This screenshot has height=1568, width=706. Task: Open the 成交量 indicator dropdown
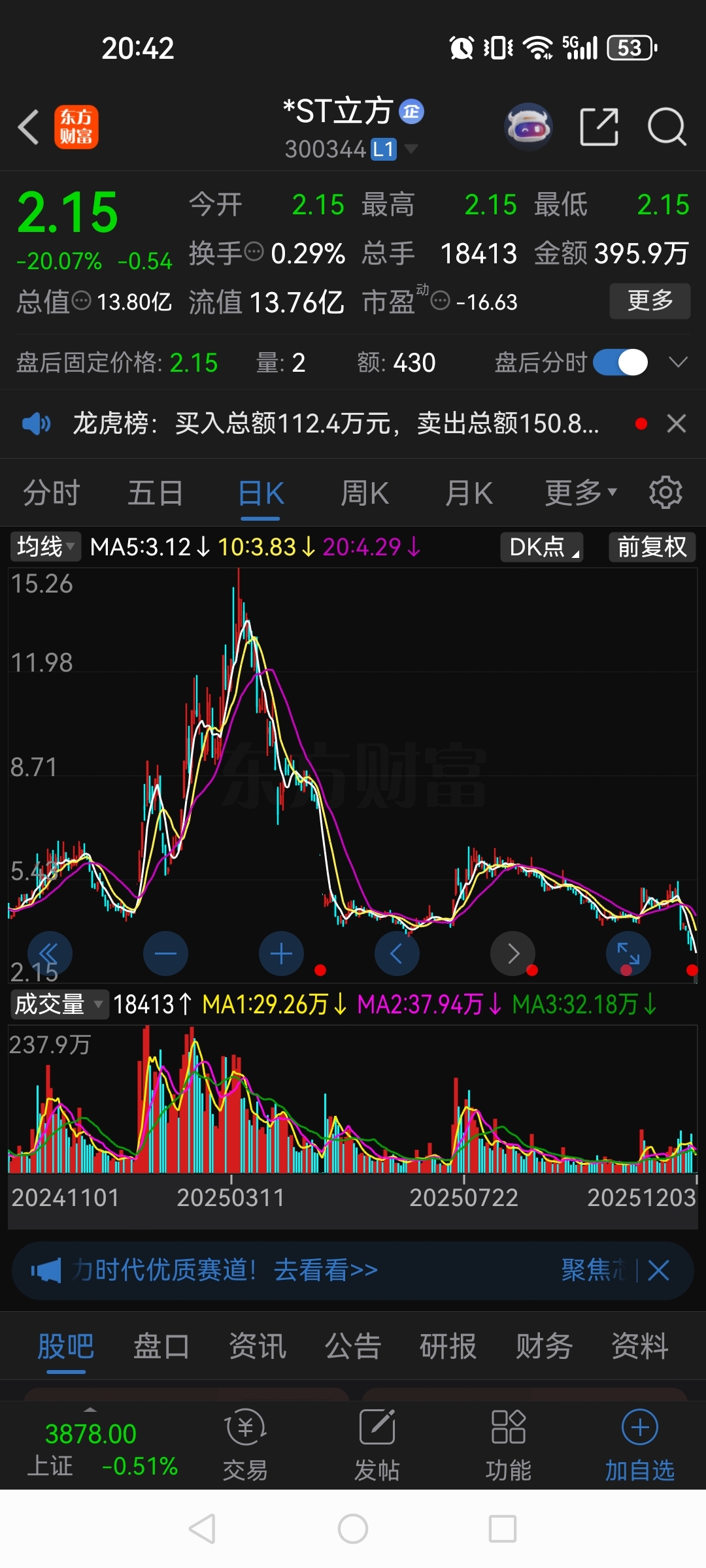click(x=59, y=1005)
